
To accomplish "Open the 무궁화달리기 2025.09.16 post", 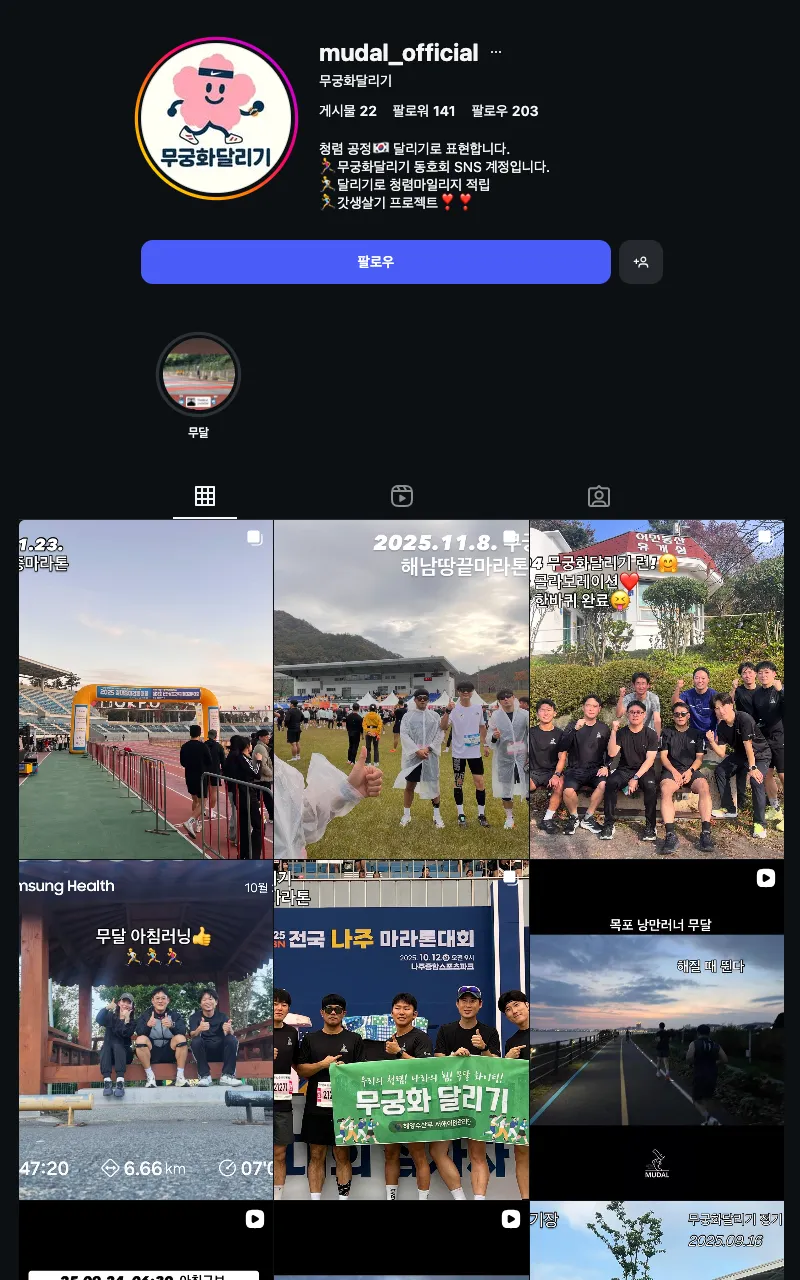I will pos(657,1242).
